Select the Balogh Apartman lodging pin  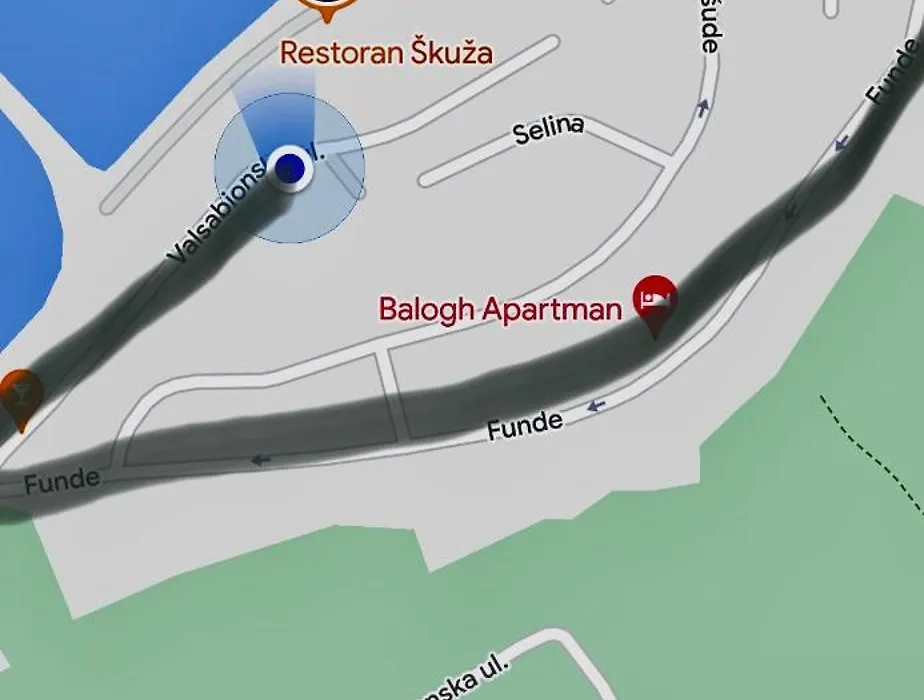655,299
